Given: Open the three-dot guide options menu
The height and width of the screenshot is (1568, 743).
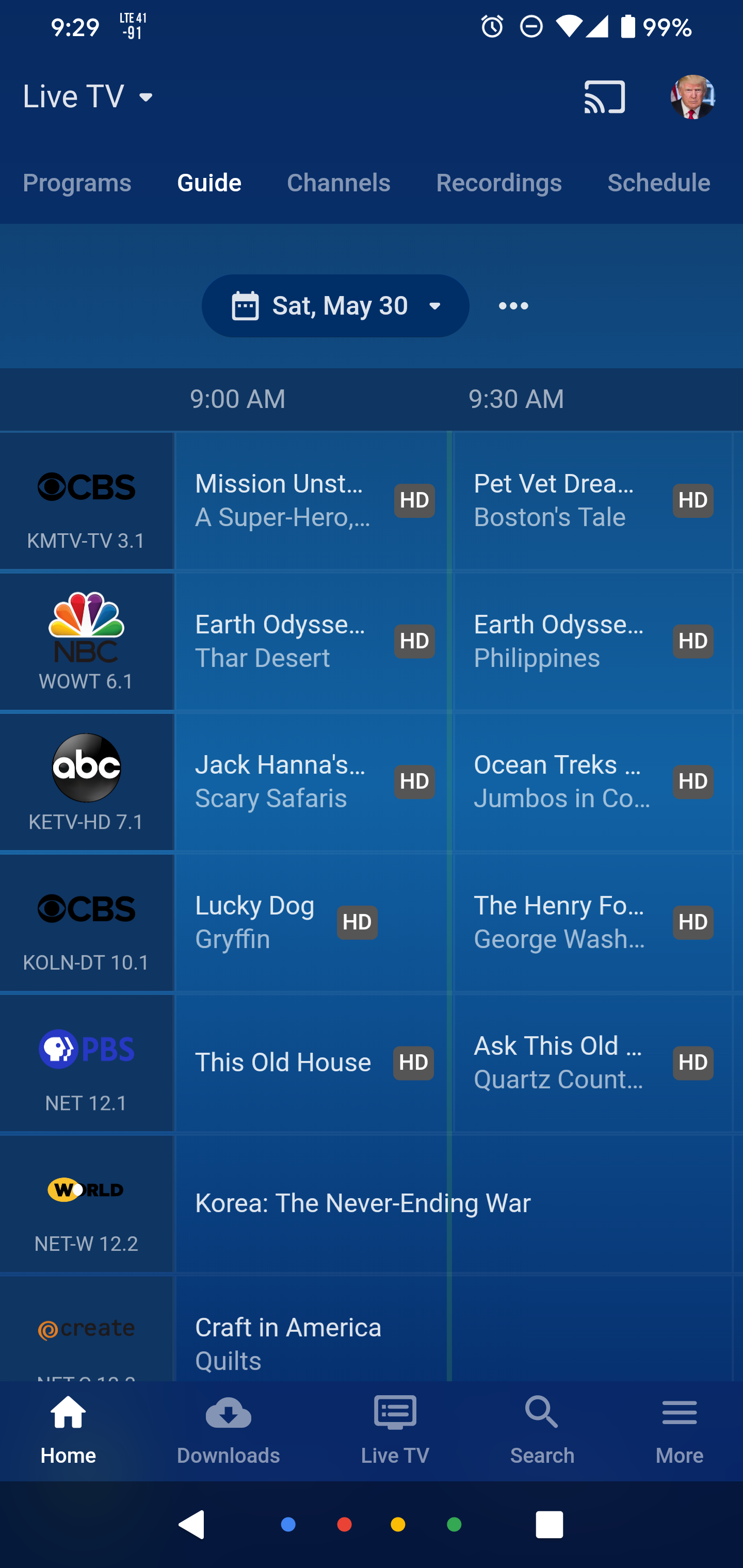Looking at the screenshot, I should pos(513,305).
